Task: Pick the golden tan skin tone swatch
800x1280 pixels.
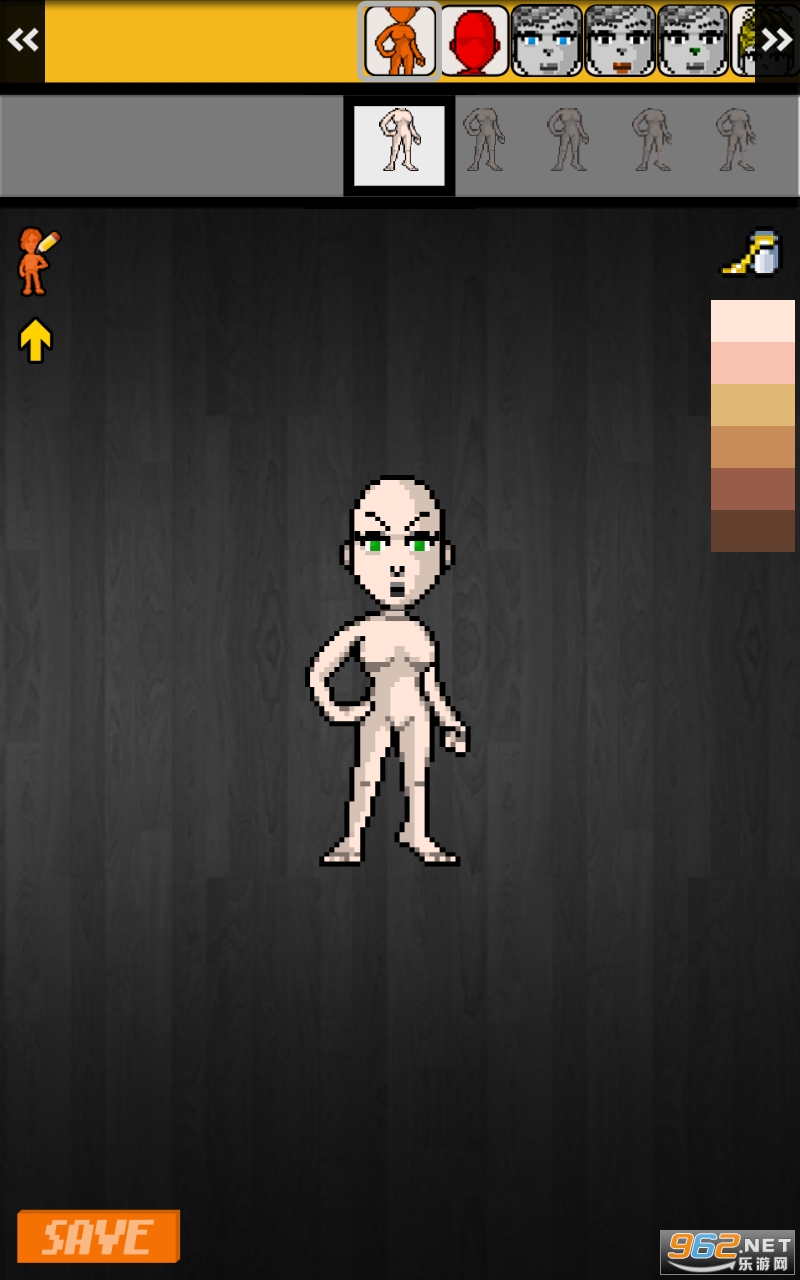Action: click(x=753, y=405)
